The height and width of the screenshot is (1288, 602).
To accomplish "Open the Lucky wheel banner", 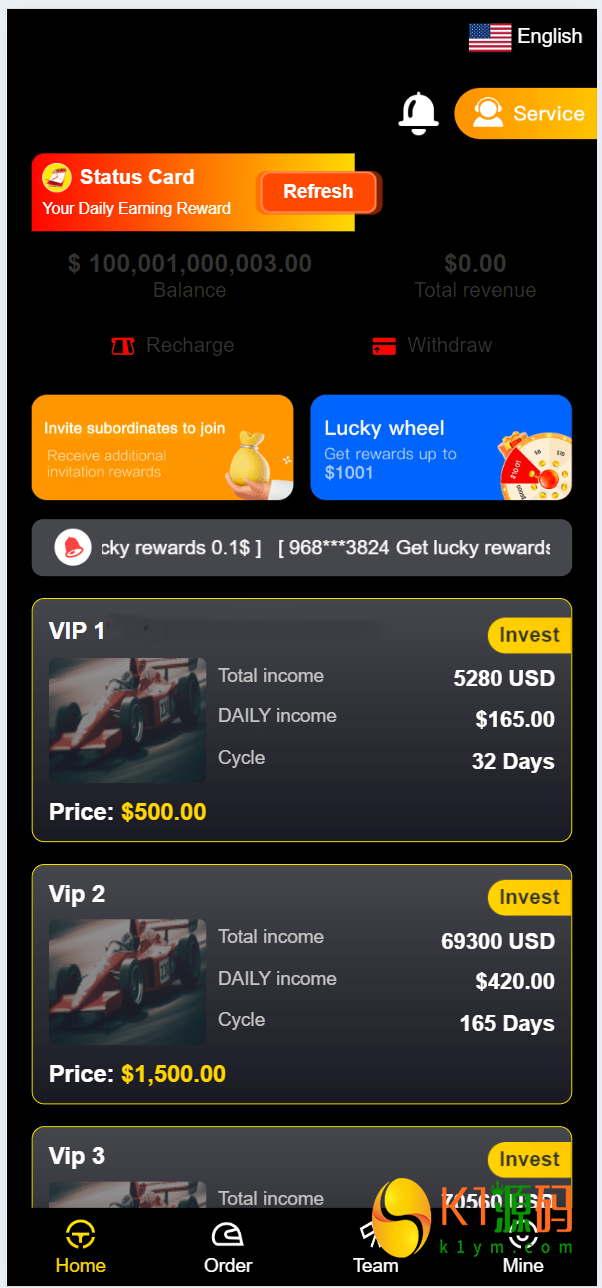I will (441, 447).
